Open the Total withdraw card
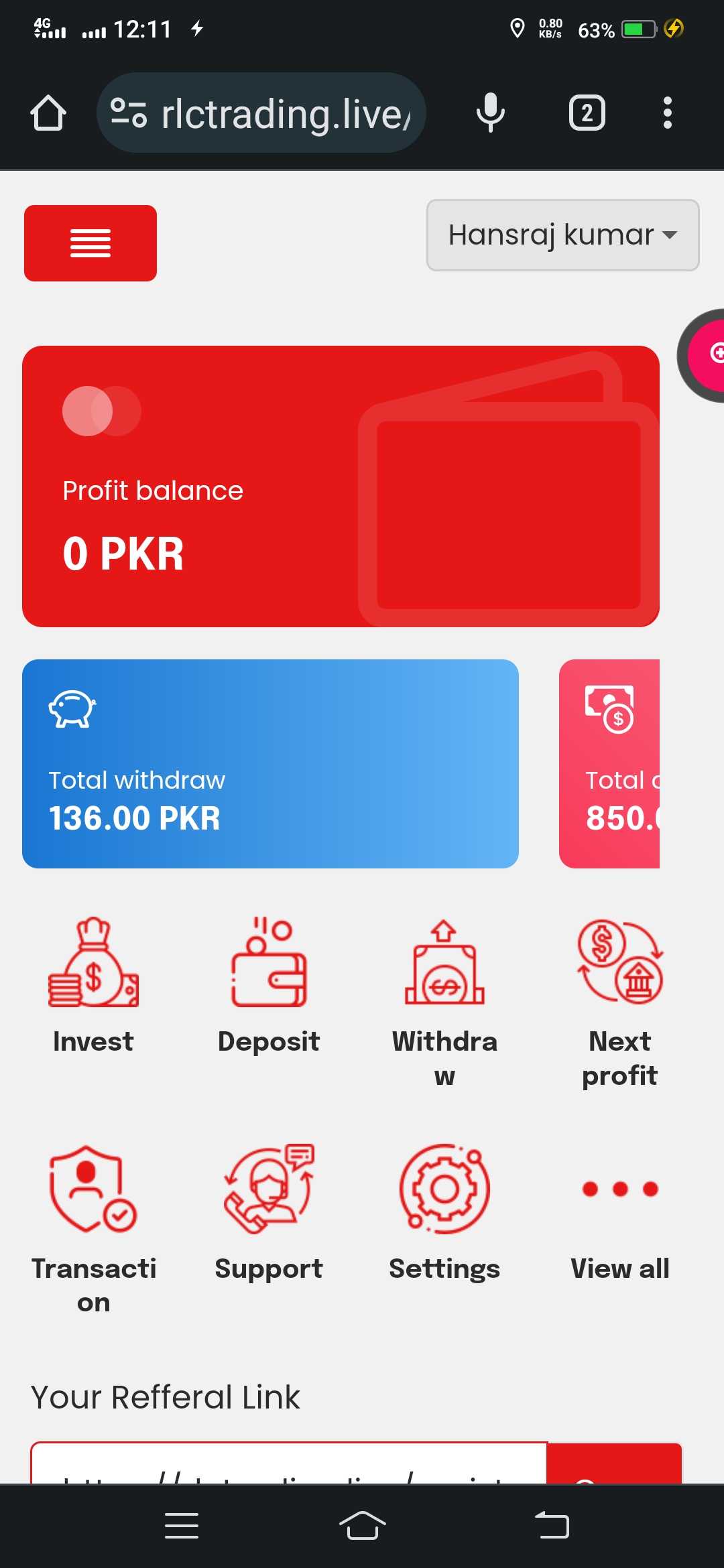The width and height of the screenshot is (724, 1568). [x=270, y=764]
